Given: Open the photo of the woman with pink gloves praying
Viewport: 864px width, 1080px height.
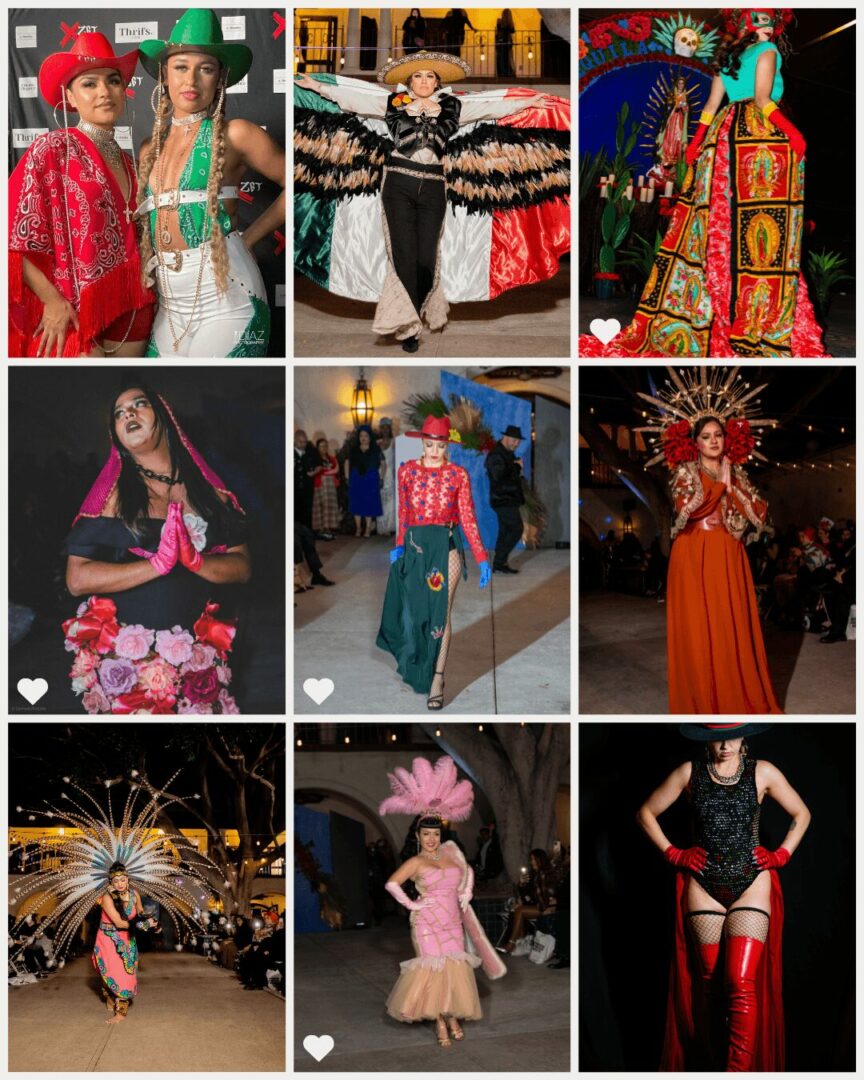Looking at the screenshot, I should tap(147, 540).
